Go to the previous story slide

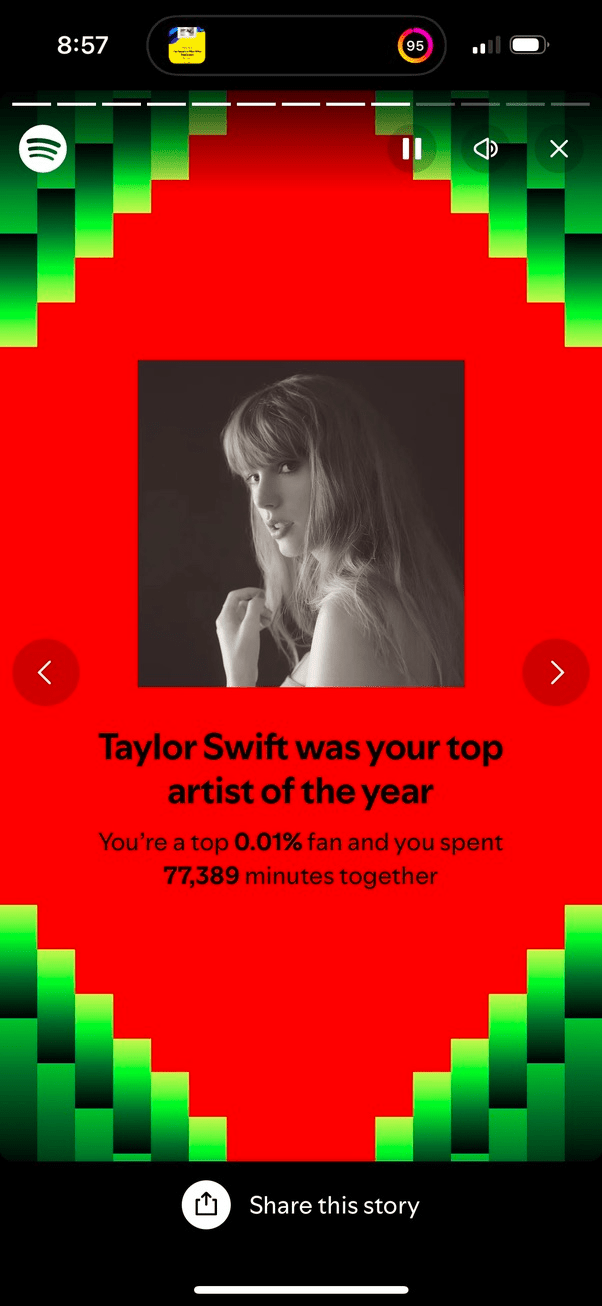tap(45, 672)
